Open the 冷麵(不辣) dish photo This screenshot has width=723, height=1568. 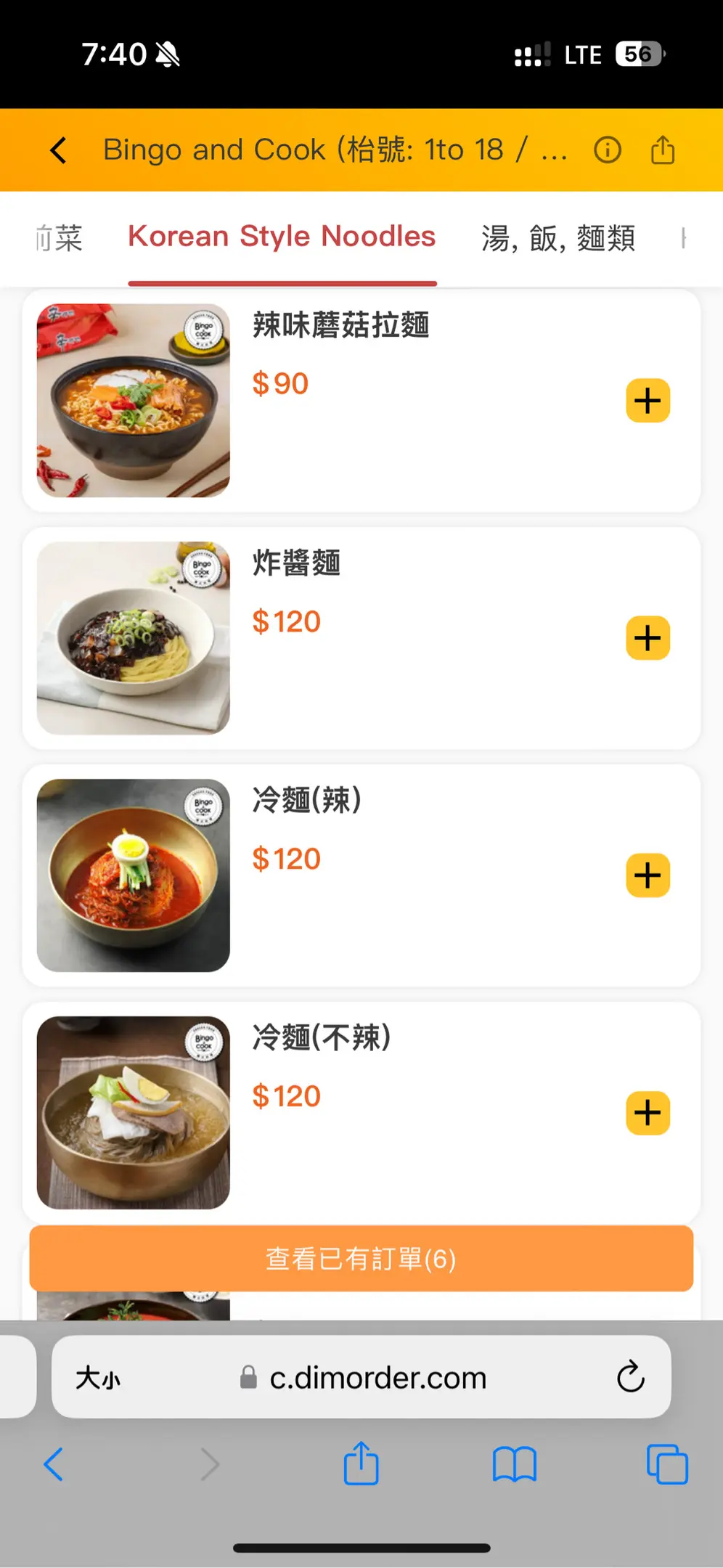[134, 1113]
